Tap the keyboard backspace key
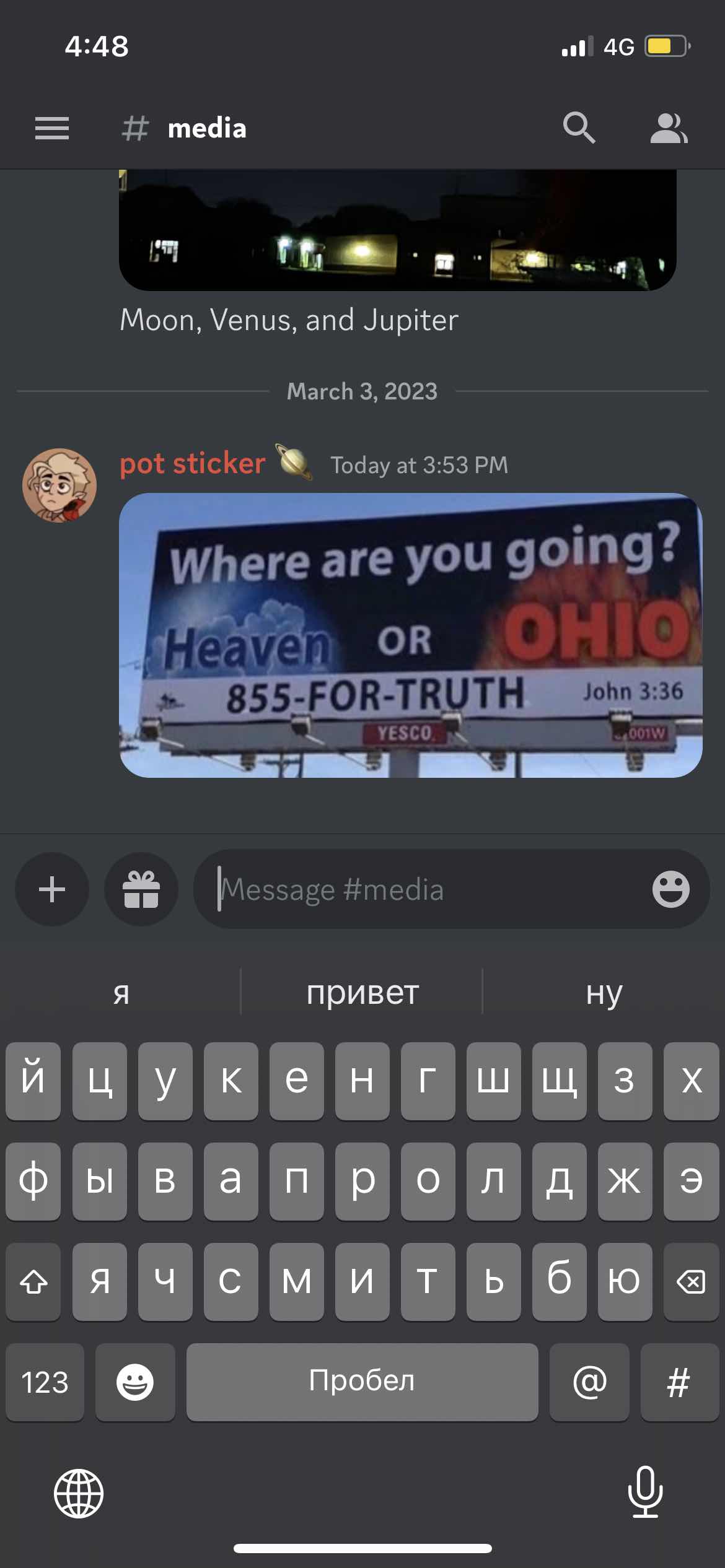The image size is (725, 1568). coord(690,1281)
